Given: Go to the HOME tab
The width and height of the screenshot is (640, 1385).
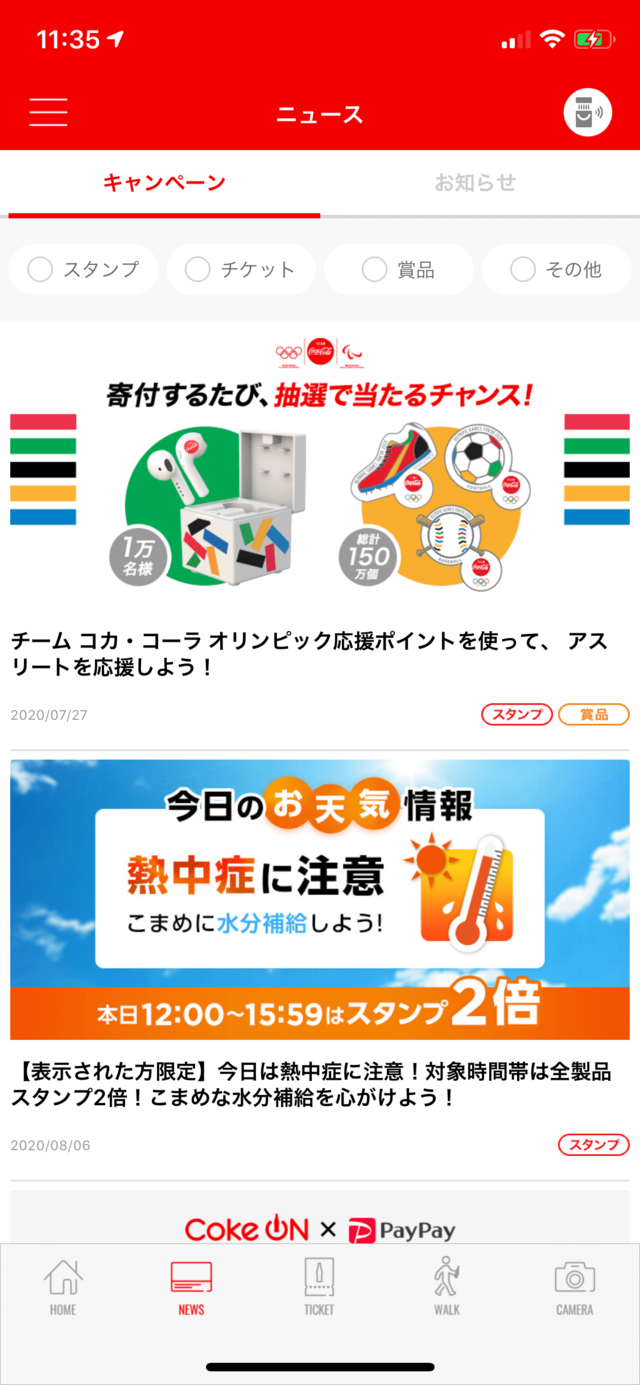Looking at the screenshot, I should (63, 1288).
